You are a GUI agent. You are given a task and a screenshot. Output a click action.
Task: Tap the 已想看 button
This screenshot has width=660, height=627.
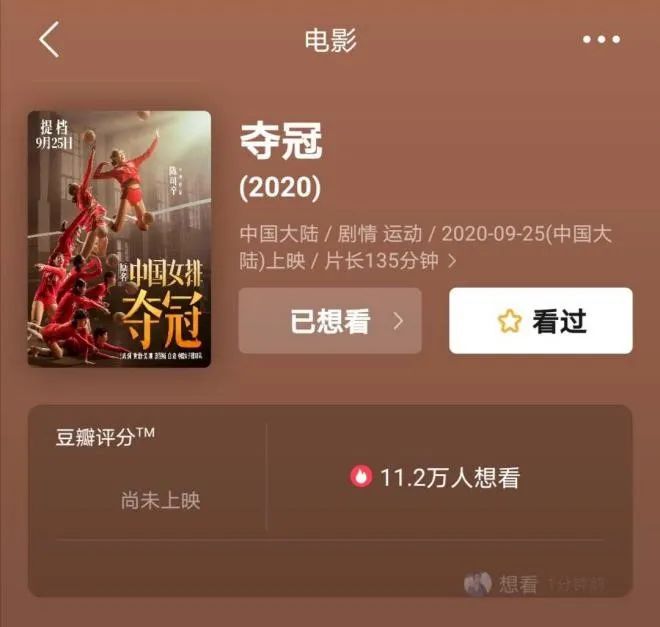[x=330, y=321]
